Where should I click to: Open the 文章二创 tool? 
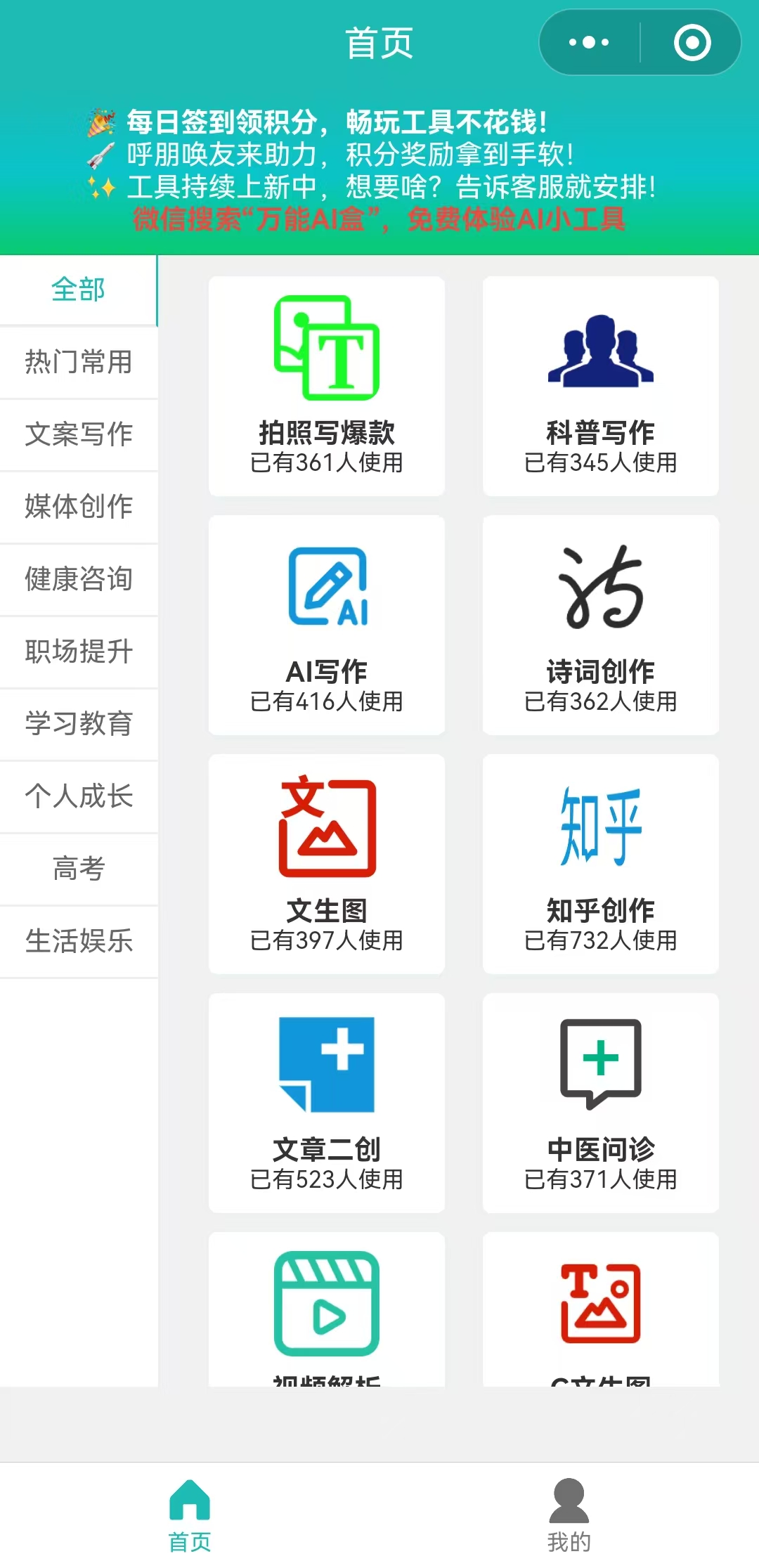327,1103
